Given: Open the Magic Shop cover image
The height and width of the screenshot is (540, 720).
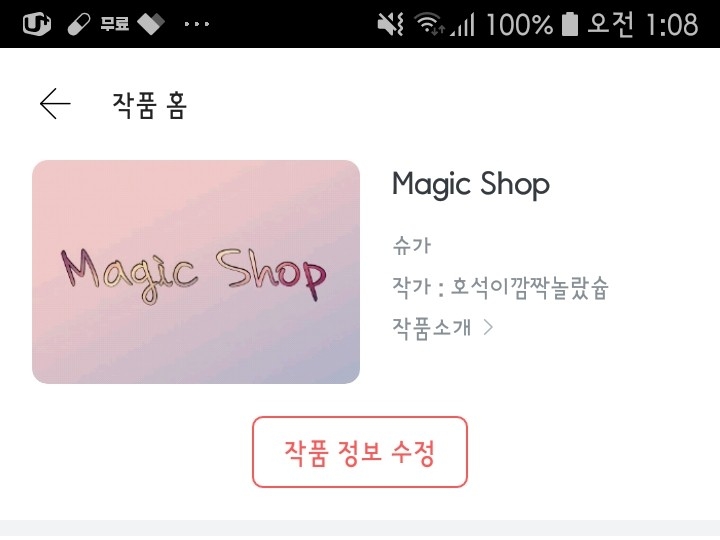Looking at the screenshot, I should tap(196, 272).
